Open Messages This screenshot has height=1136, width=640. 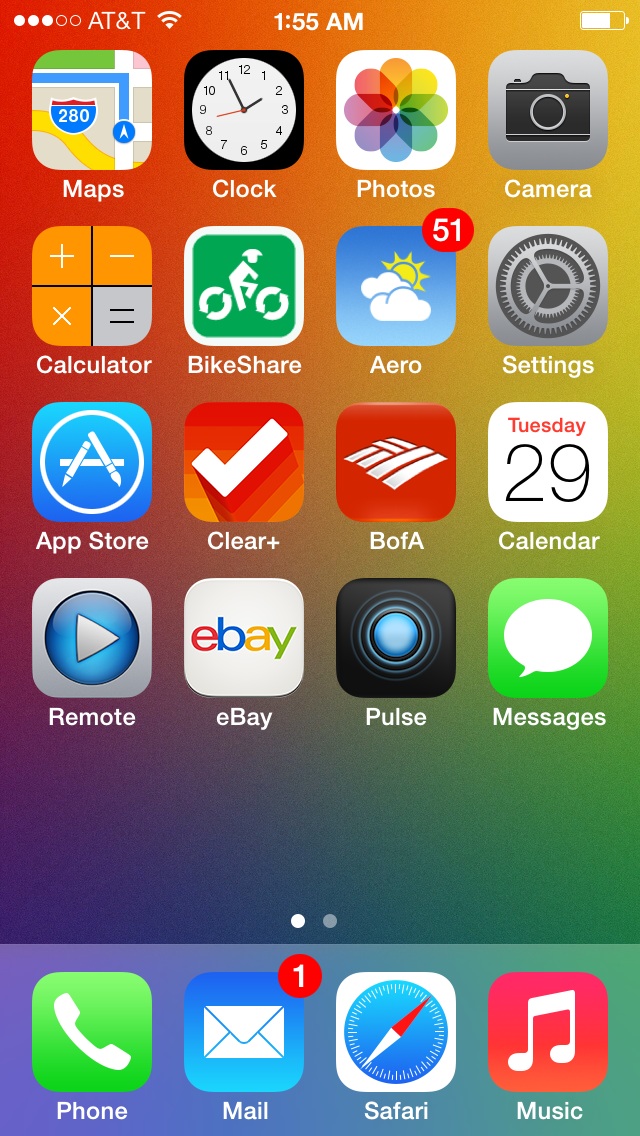pyautogui.click(x=548, y=638)
